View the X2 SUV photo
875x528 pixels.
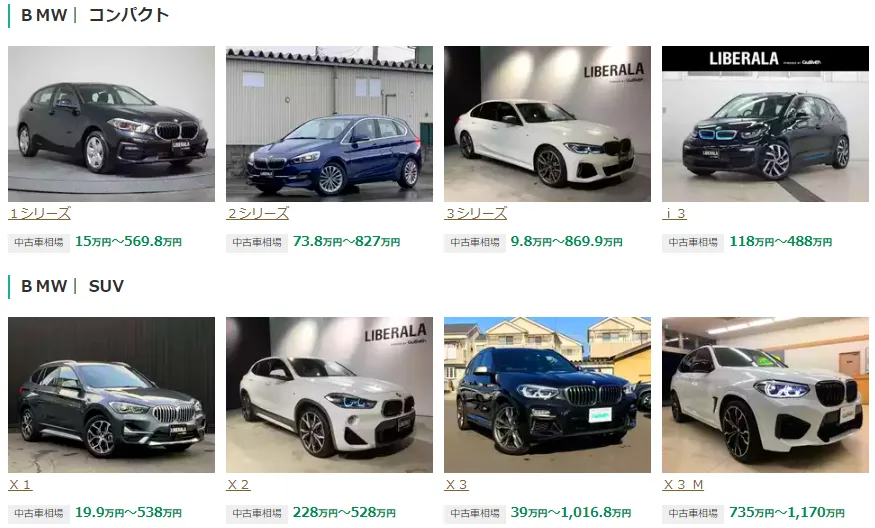coord(329,395)
